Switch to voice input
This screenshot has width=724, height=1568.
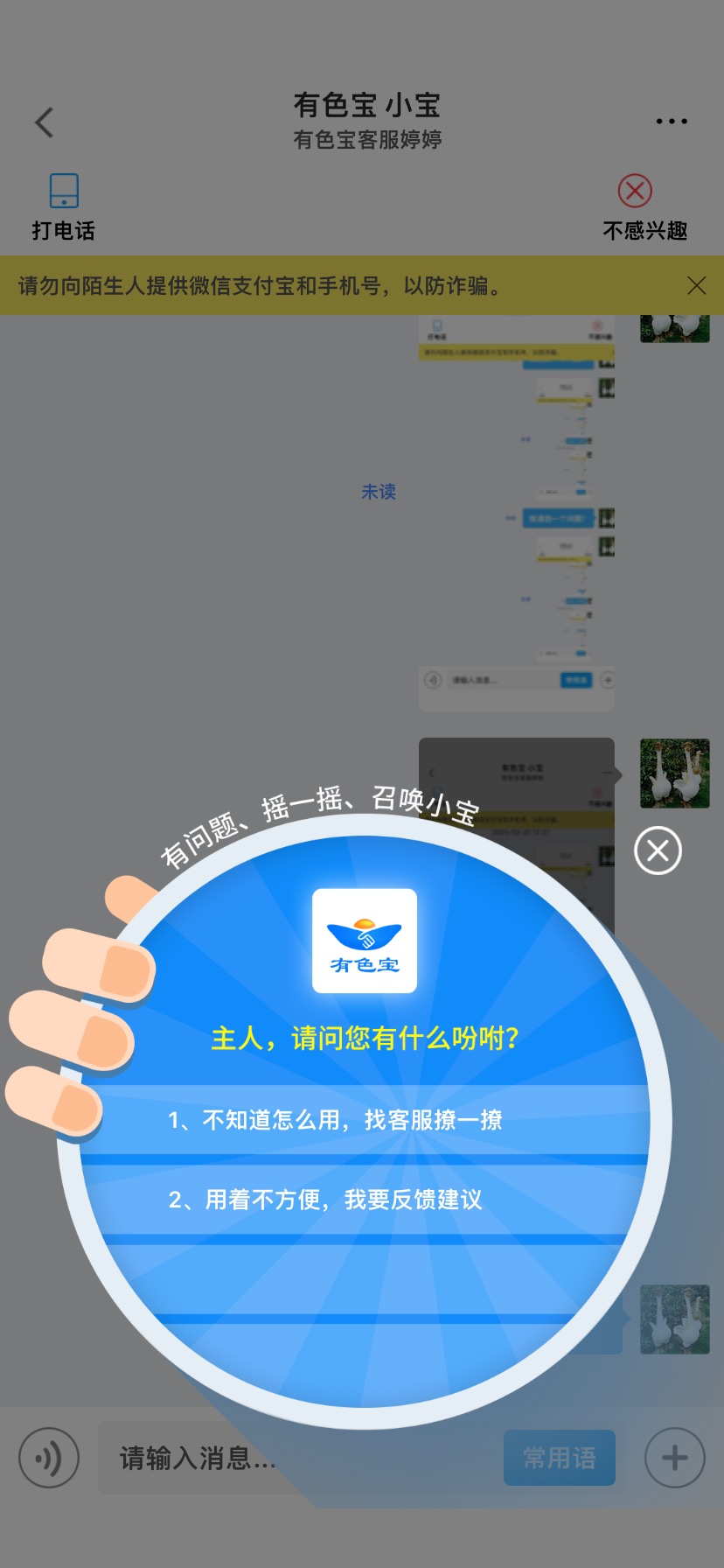click(x=49, y=1458)
